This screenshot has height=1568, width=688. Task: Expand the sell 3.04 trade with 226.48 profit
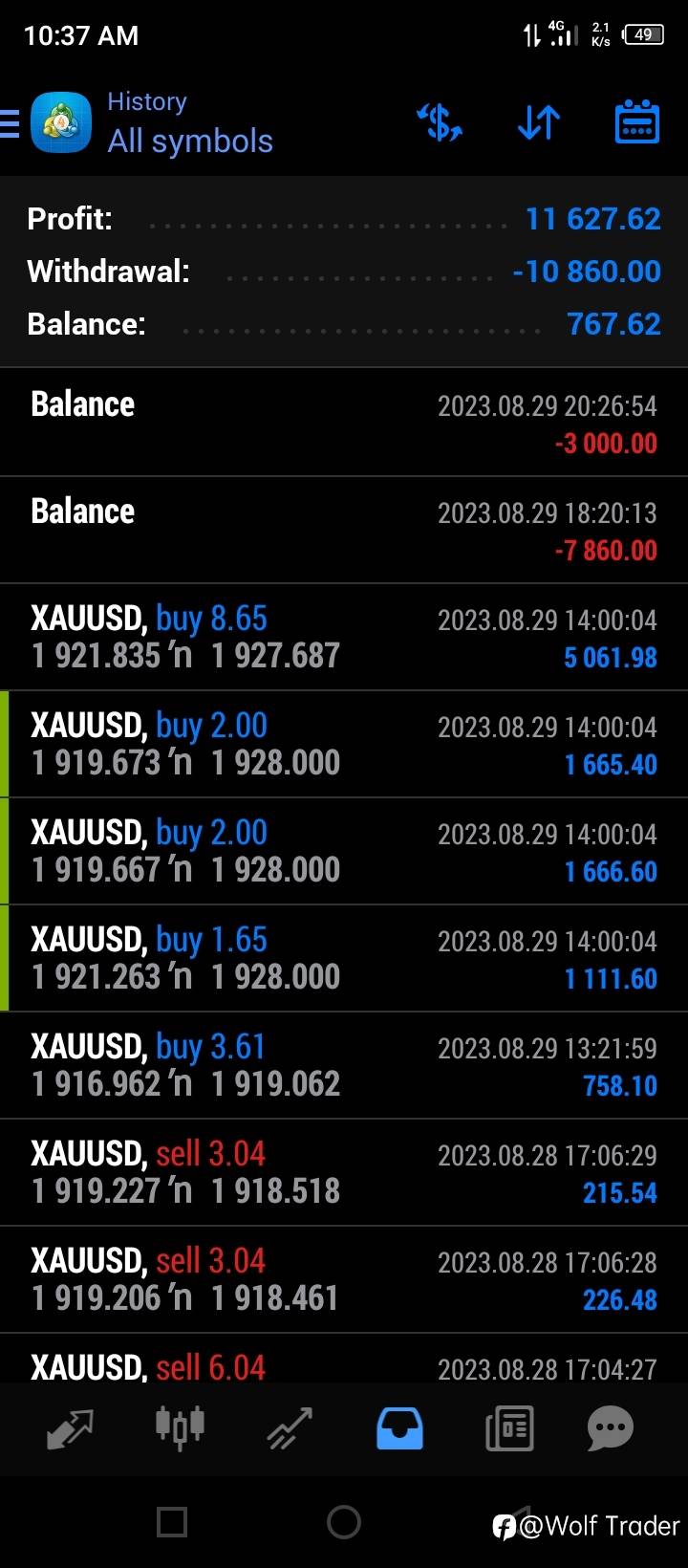(x=344, y=1279)
